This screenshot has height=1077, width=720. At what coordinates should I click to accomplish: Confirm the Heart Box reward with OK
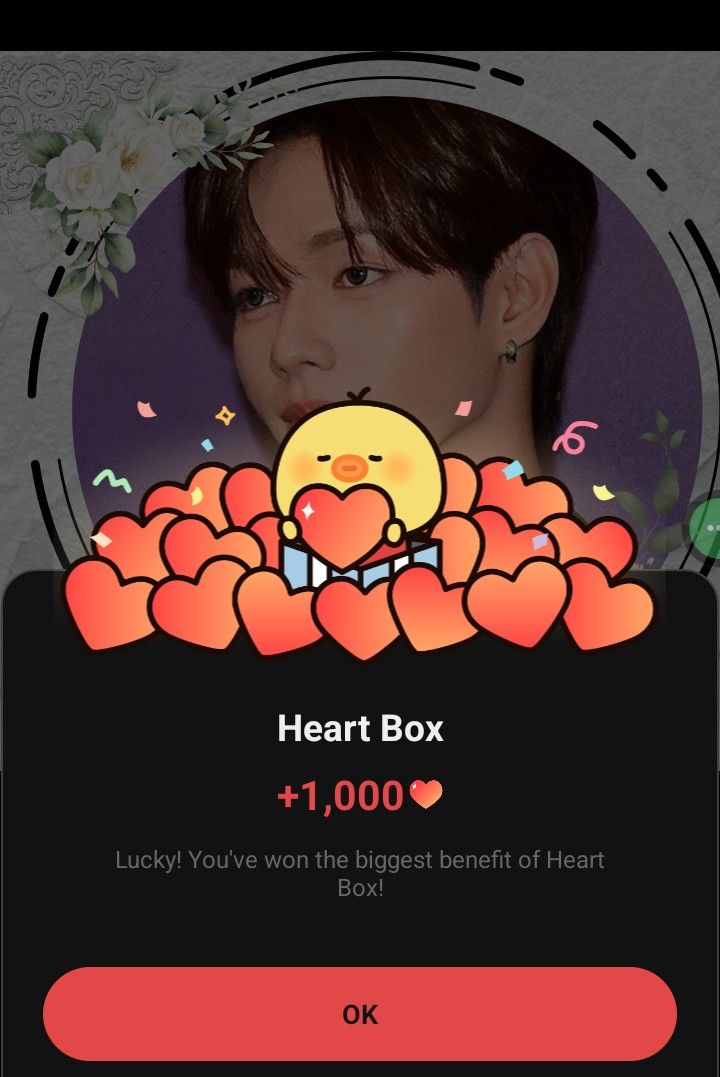(x=360, y=1014)
